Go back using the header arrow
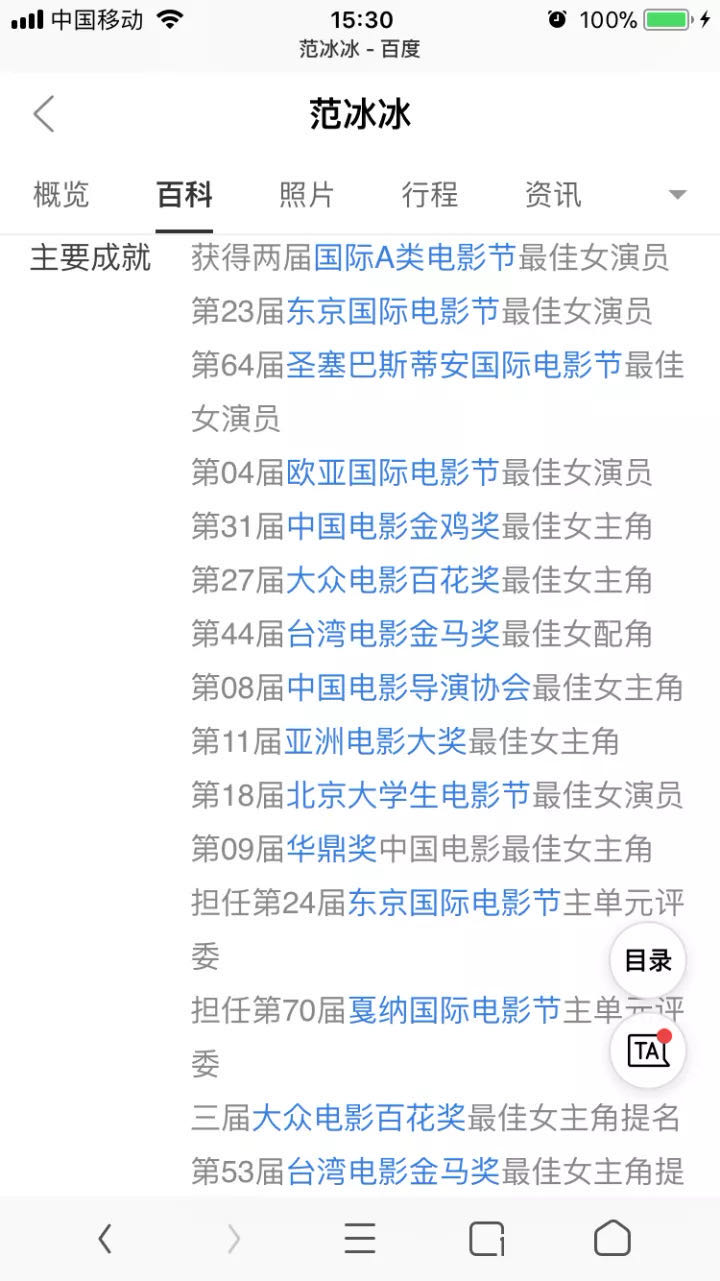720x1281 pixels. pyautogui.click(x=44, y=114)
